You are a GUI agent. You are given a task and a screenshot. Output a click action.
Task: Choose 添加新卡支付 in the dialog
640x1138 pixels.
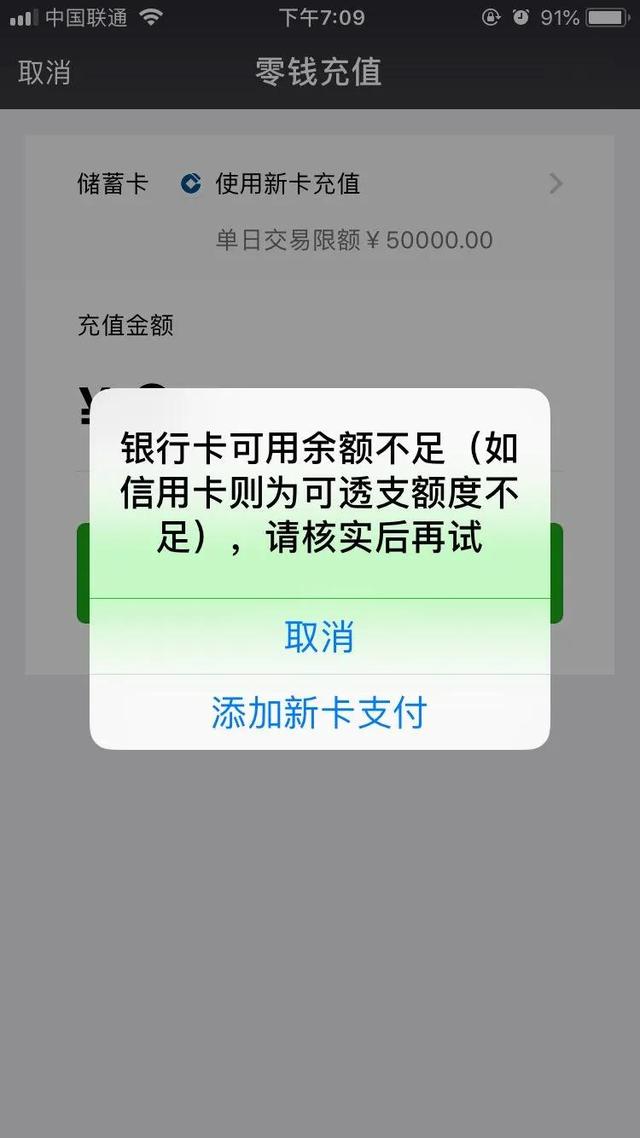click(x=319, y=712)
